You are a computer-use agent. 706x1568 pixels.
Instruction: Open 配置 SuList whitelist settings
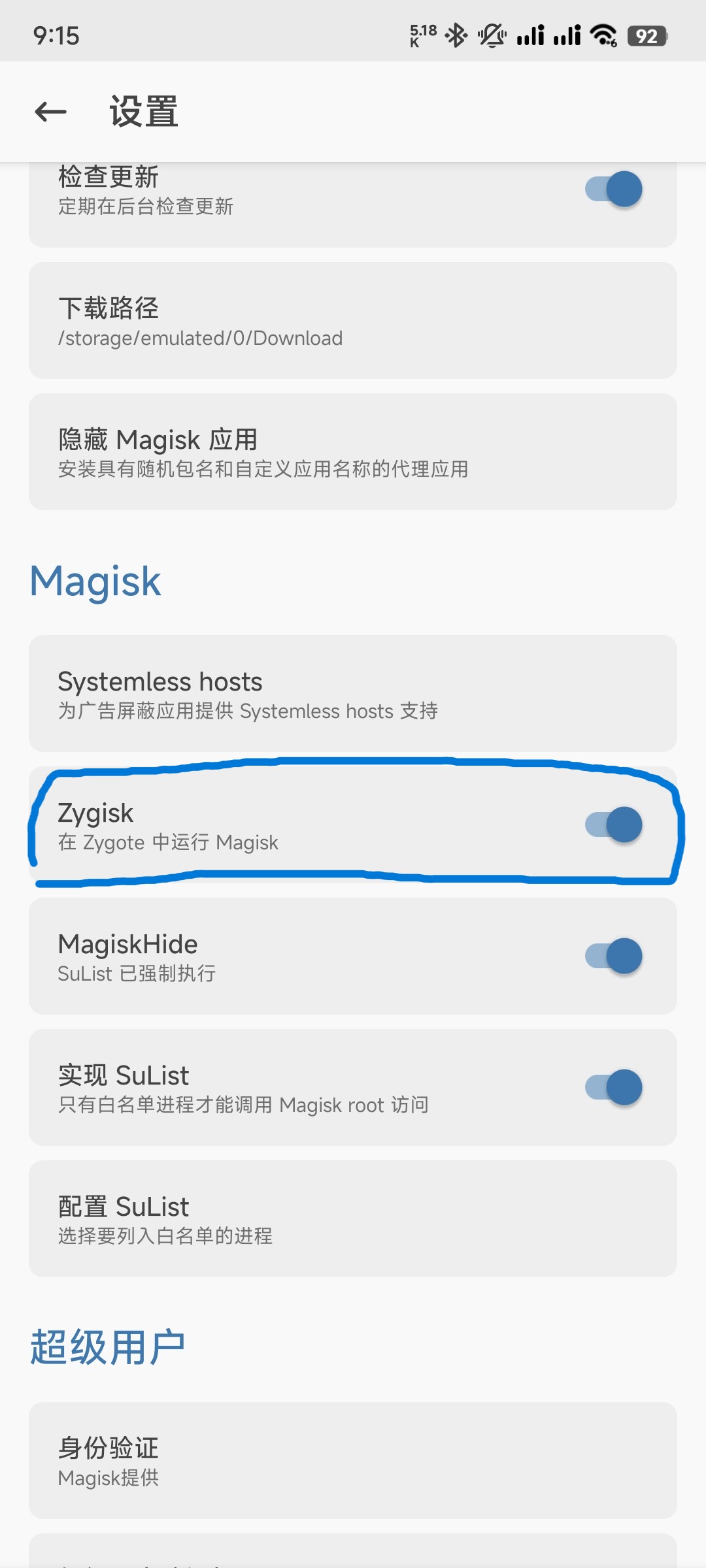tap(353, 1219)
